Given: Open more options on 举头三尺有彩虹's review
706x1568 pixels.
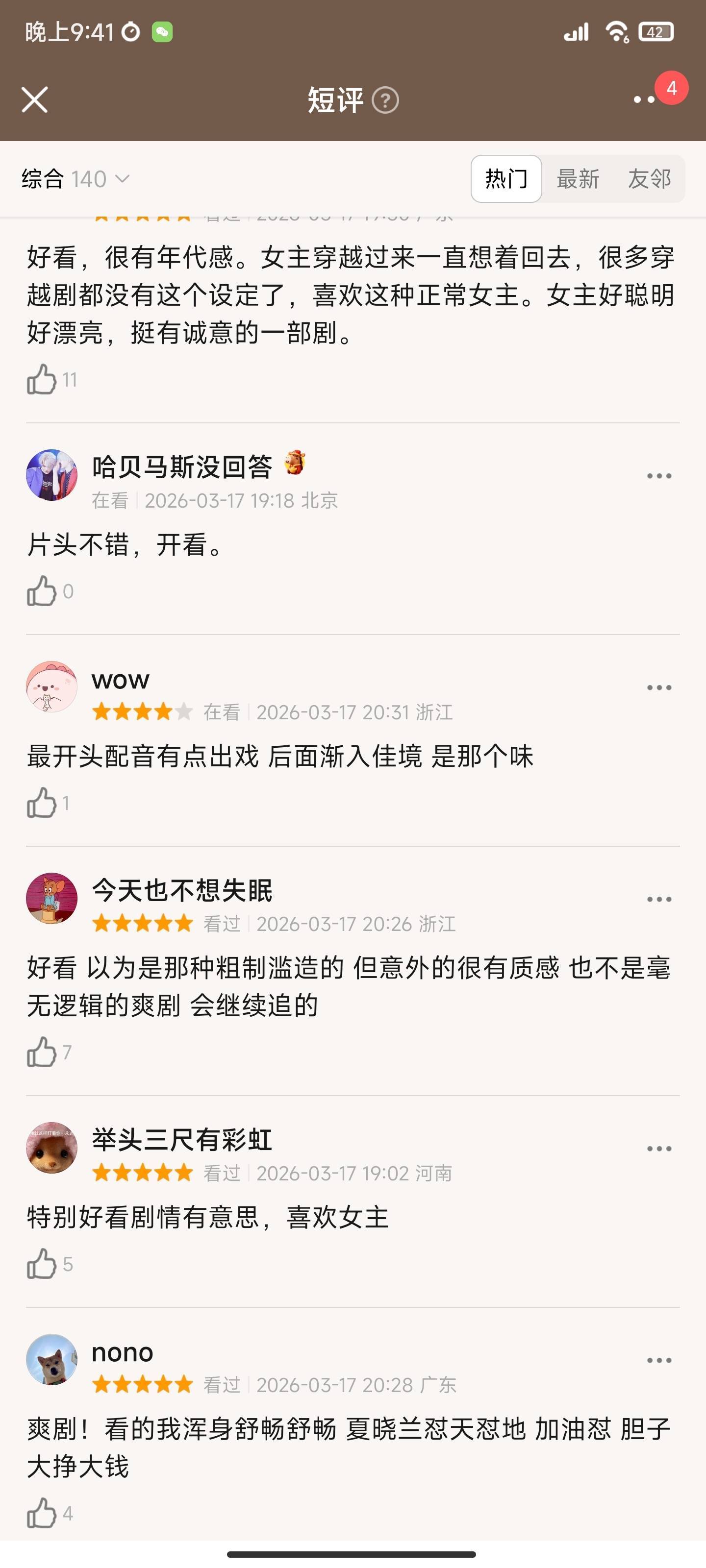Looking at the screenshot, I should point(659,1149).
